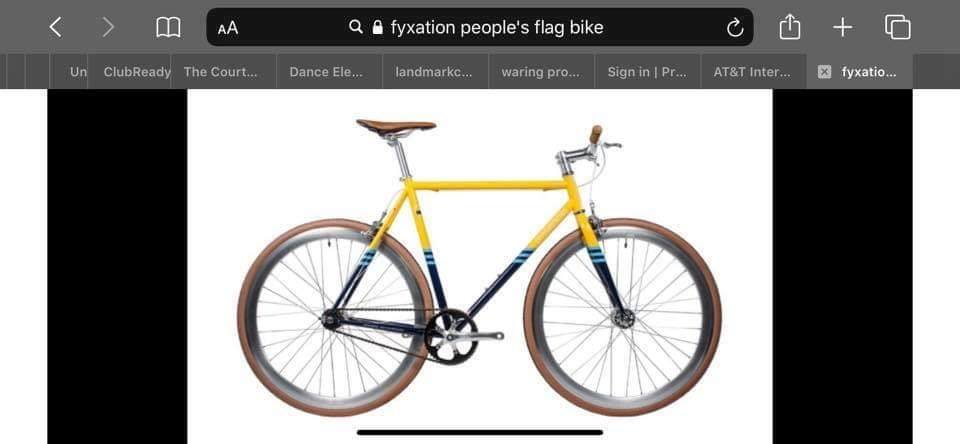Open the yellow bike image
The height and width of the screenshot is (444, 960).
click(x=479, y=265)
